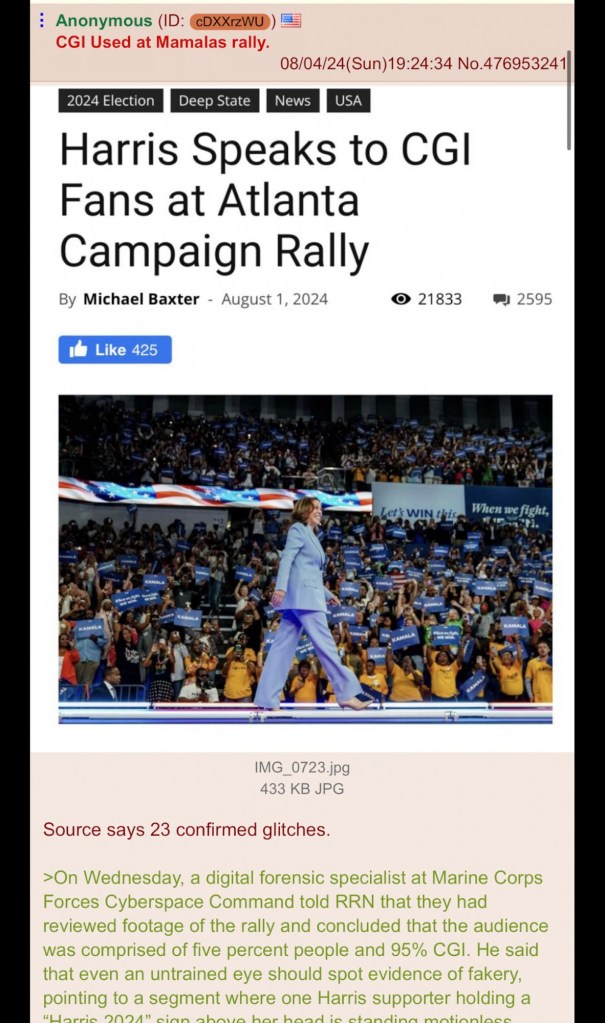Screen dimensions: 605x1023
Task: Tap post number No.476953241 to quote
Action: click(x=512, y=64)
